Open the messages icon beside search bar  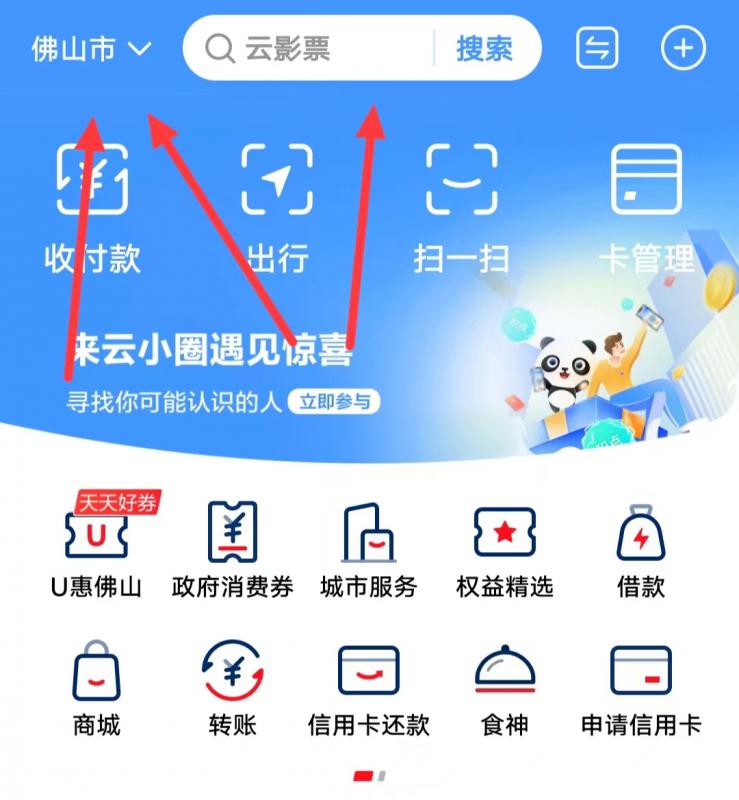pos(597,48)
